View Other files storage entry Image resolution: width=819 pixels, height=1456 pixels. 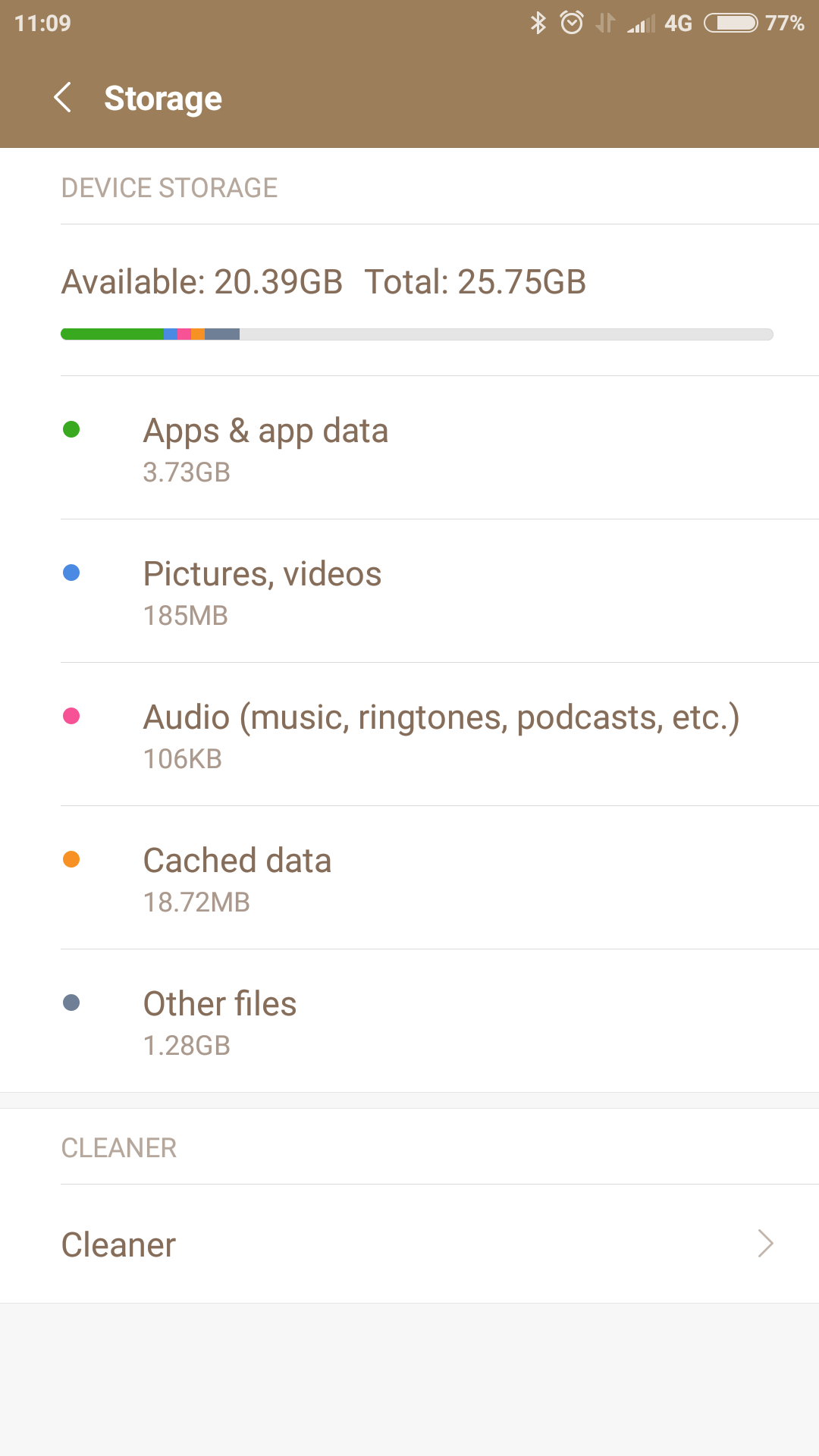(x=409, y=1021)
